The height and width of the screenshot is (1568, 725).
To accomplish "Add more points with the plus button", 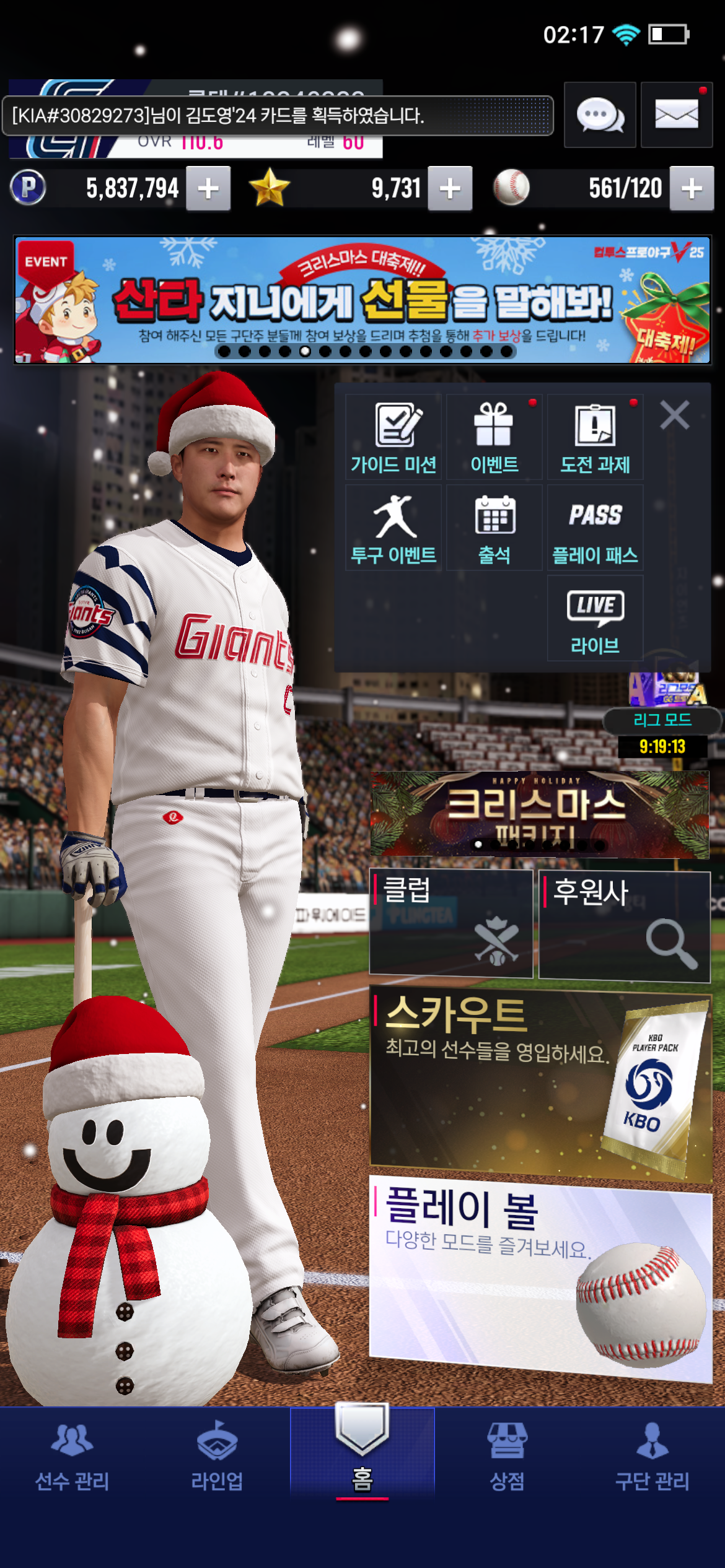I will [x=209, y=188].
